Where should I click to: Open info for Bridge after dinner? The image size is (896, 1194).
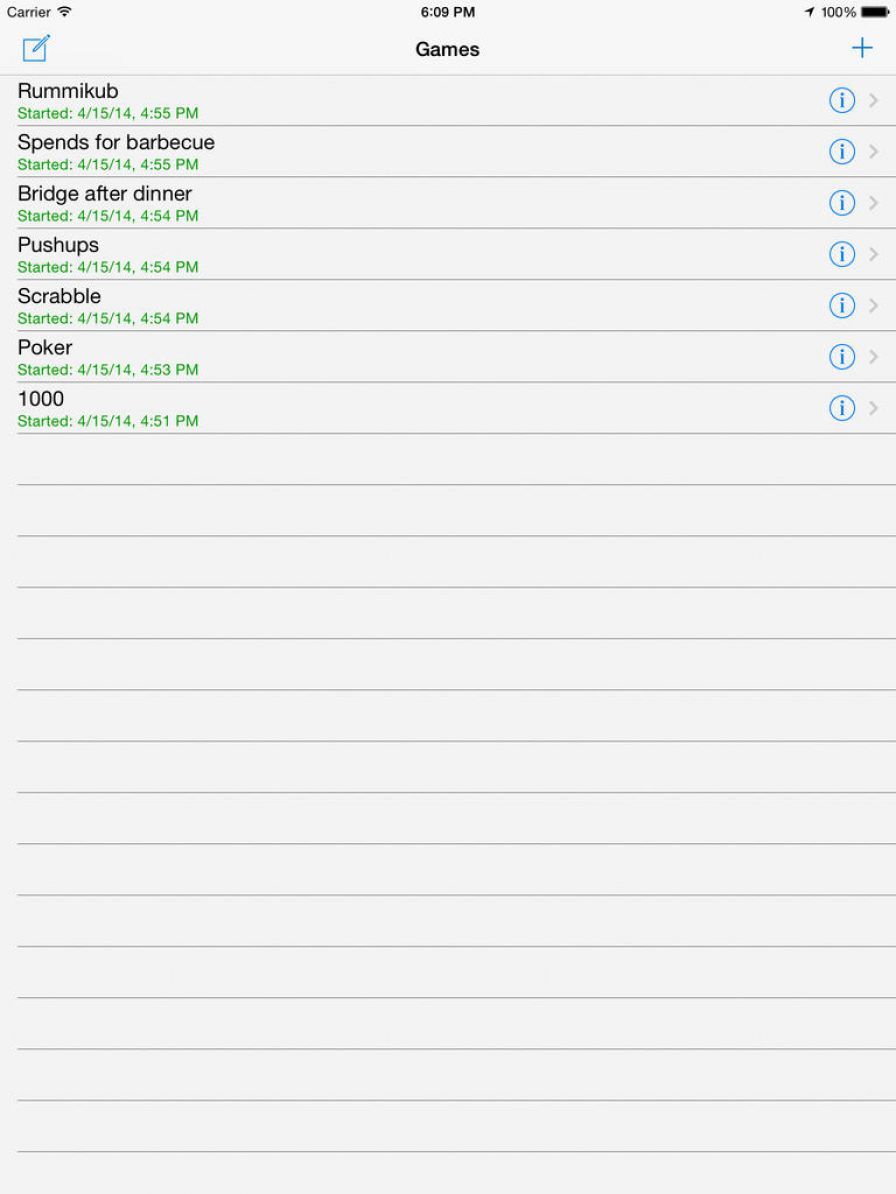[841, 202]
